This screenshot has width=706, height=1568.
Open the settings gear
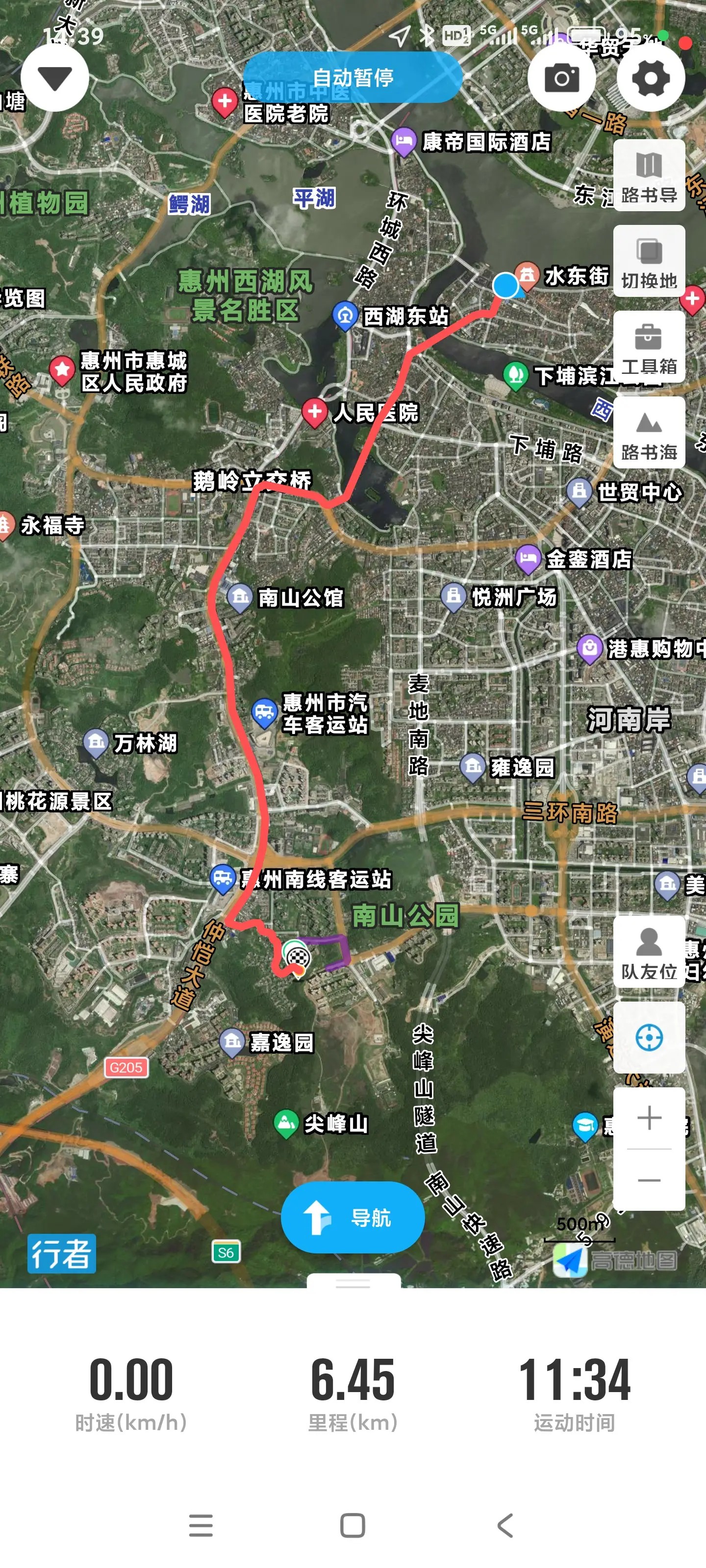tap(650, 78)
